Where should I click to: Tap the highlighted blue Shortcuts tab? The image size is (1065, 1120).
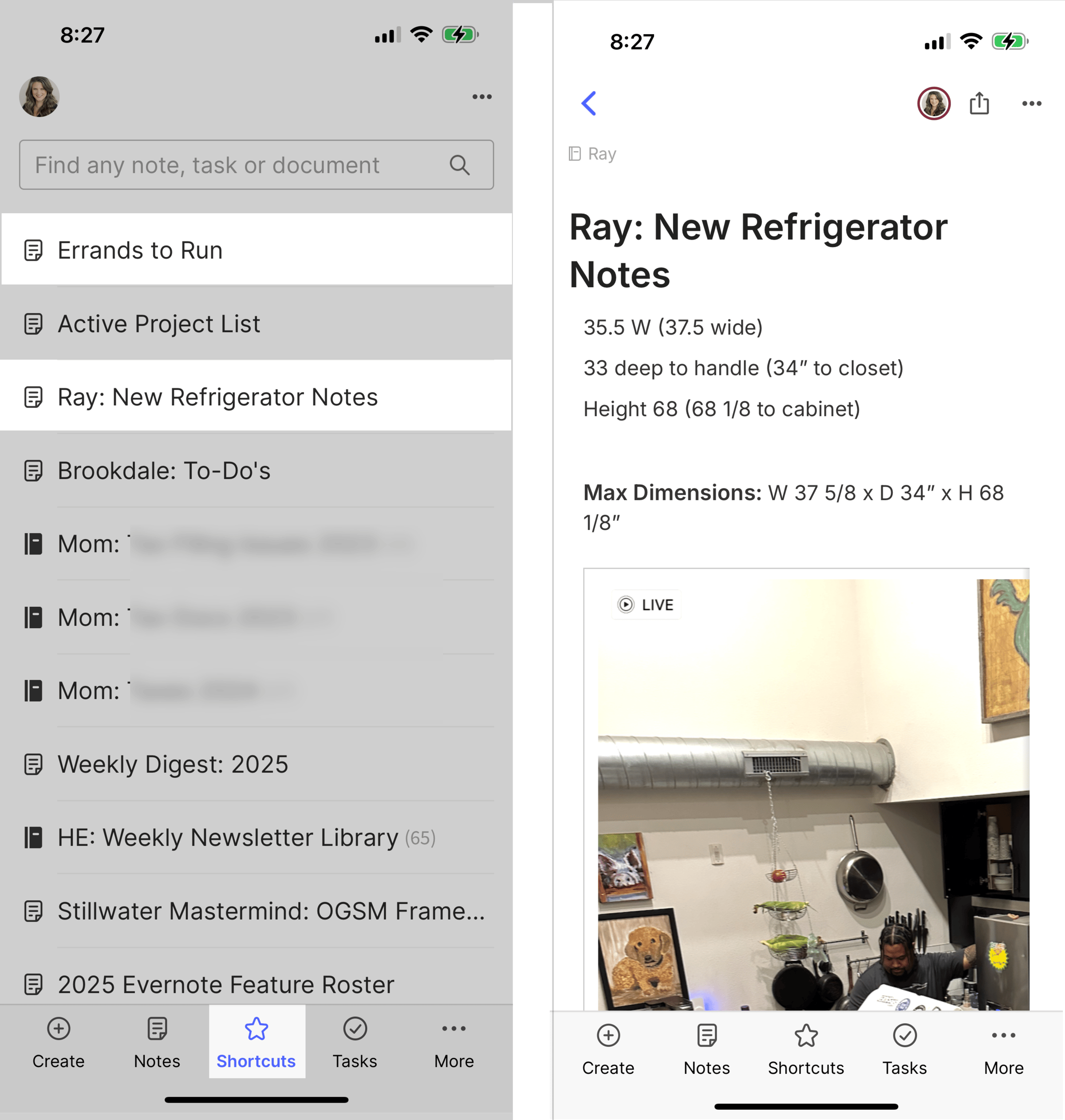256,1041
